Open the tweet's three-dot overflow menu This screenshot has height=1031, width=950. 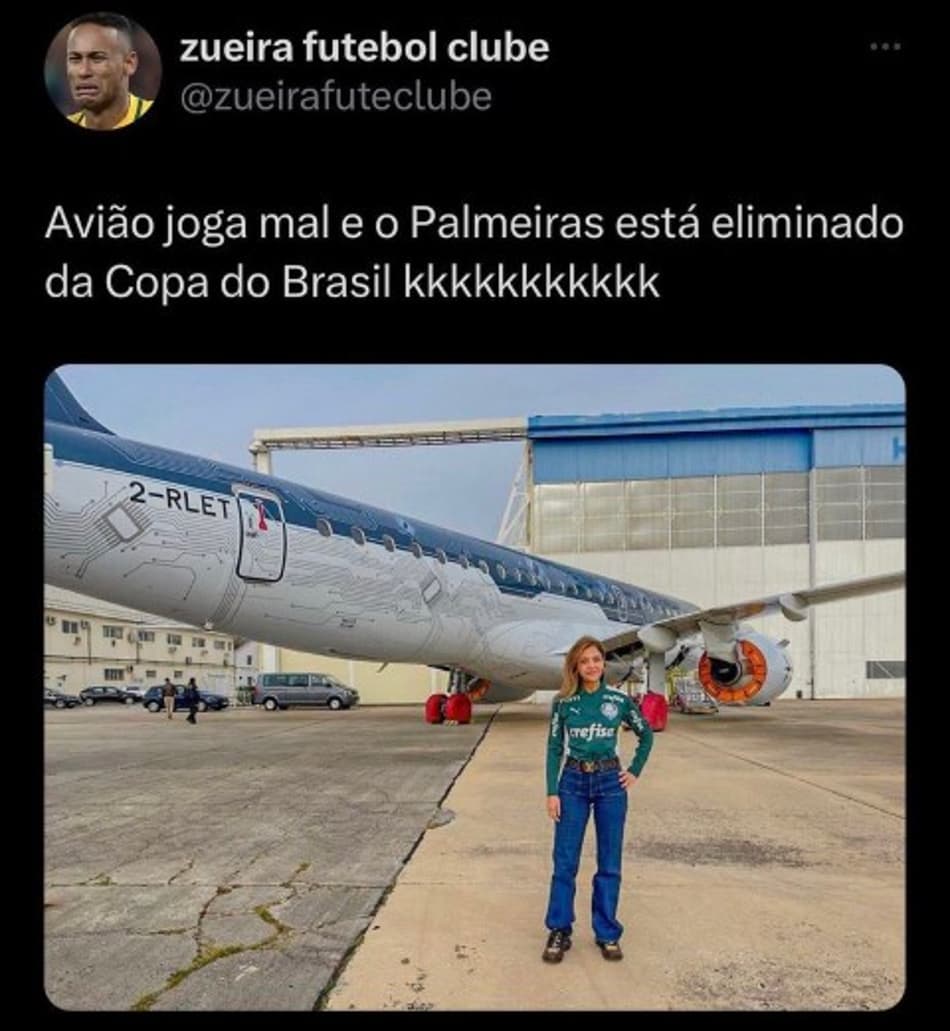pos(885,48)
